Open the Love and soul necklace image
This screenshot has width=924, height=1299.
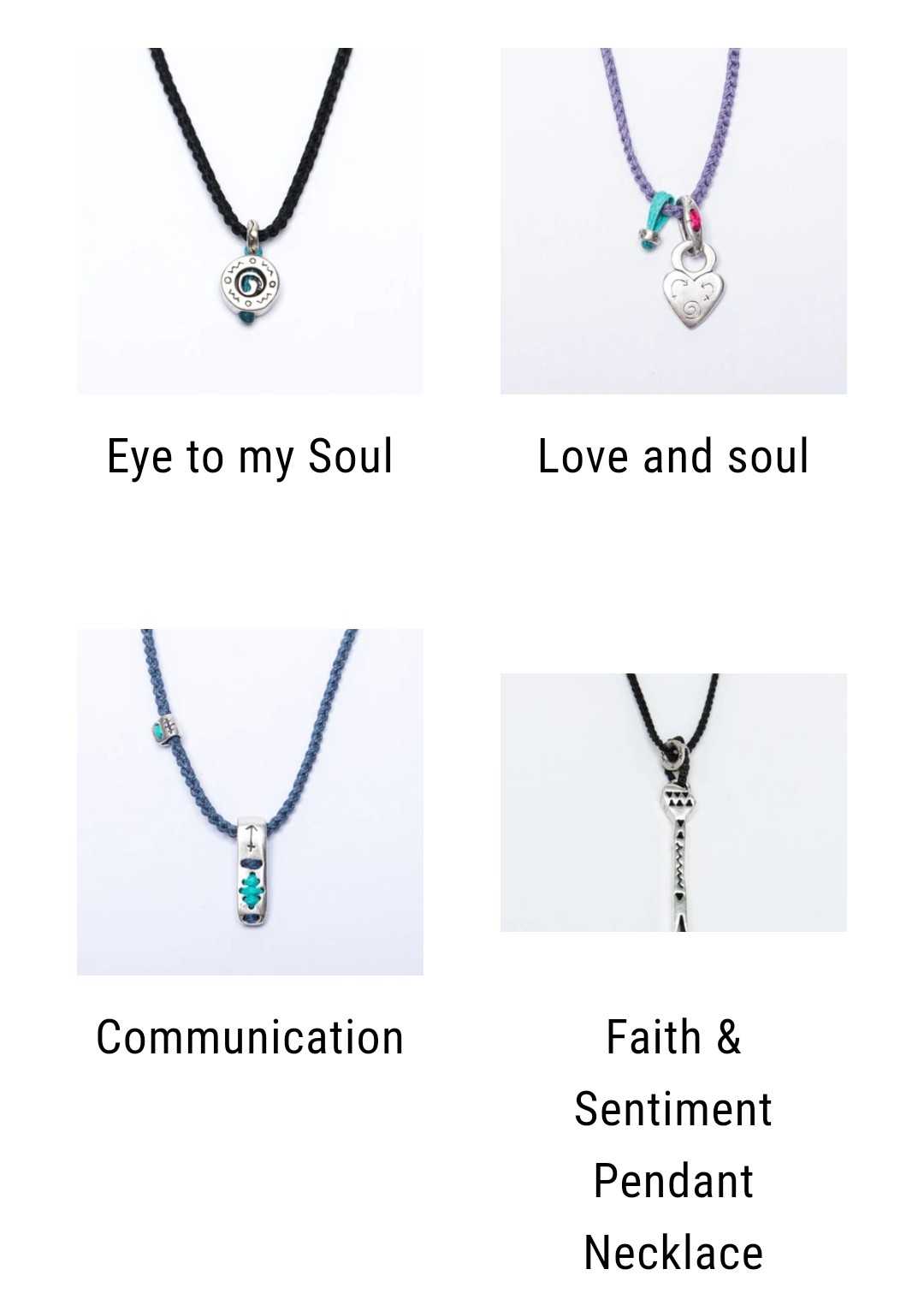[673, 221]
